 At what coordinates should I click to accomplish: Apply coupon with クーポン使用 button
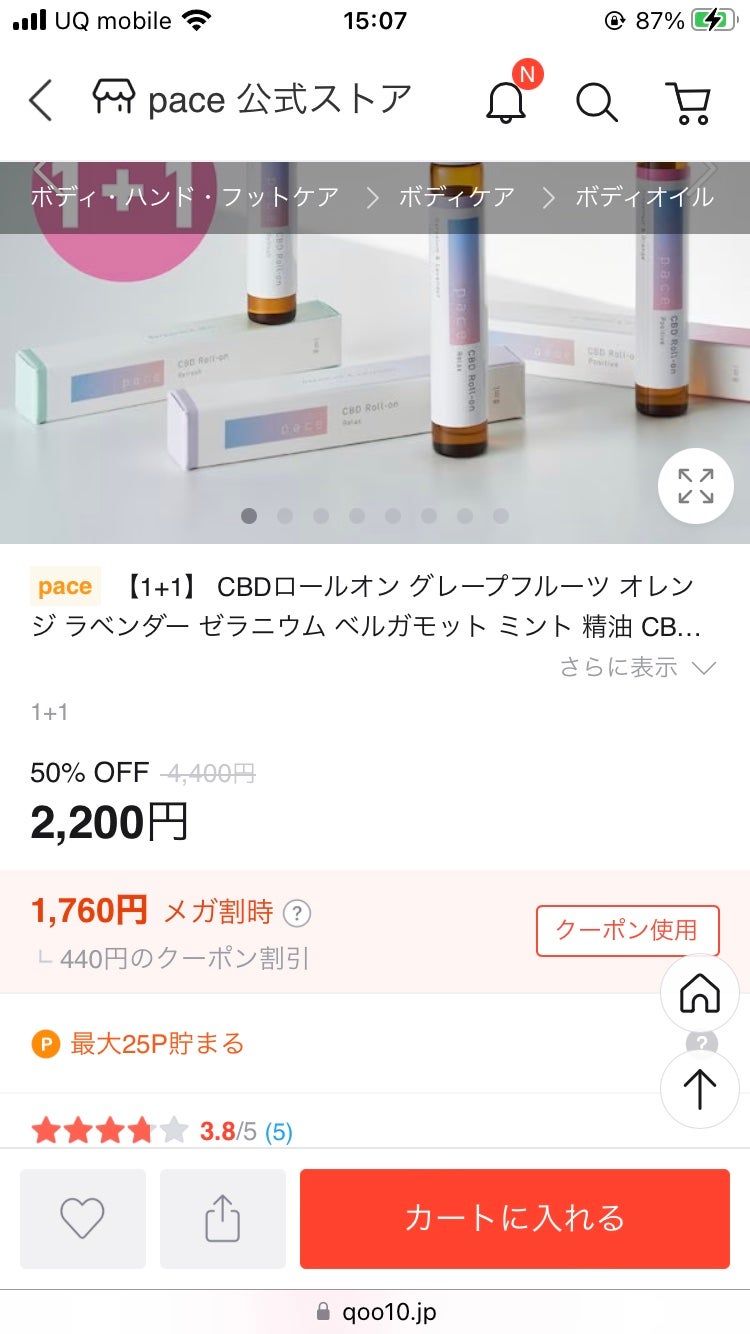tap(628, 930)
